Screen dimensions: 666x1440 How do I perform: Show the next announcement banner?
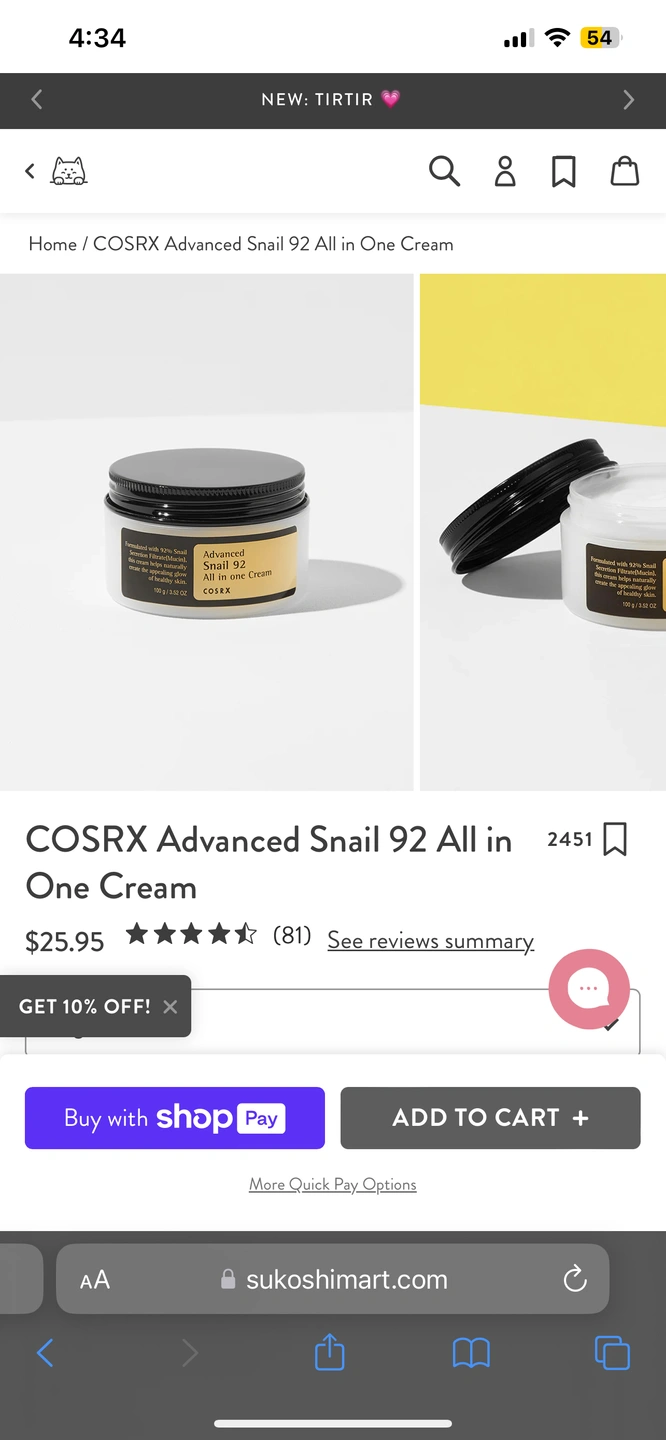(x=628, y=99)
